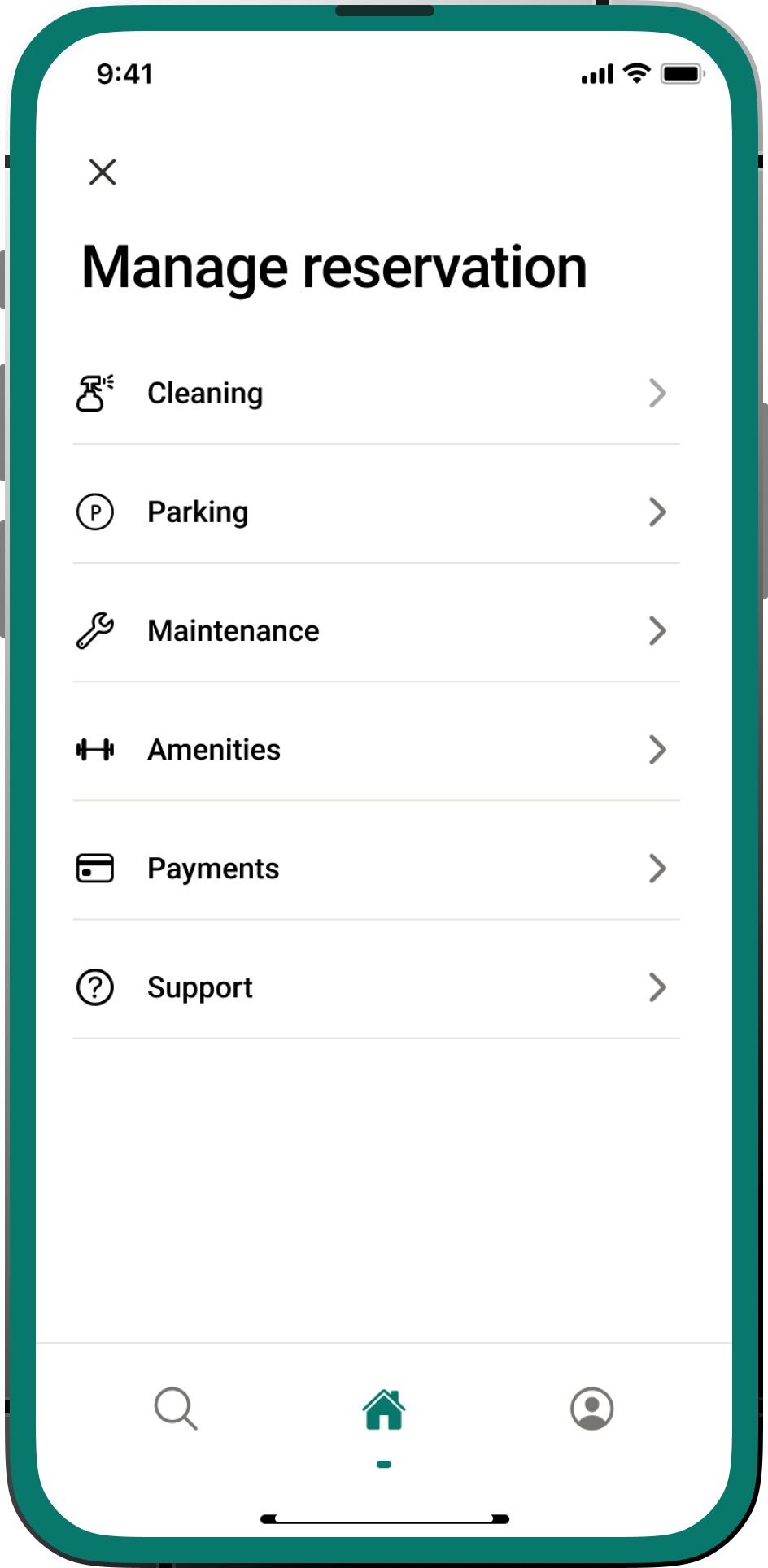Open Payments
768x1568 pixels.
376,869
